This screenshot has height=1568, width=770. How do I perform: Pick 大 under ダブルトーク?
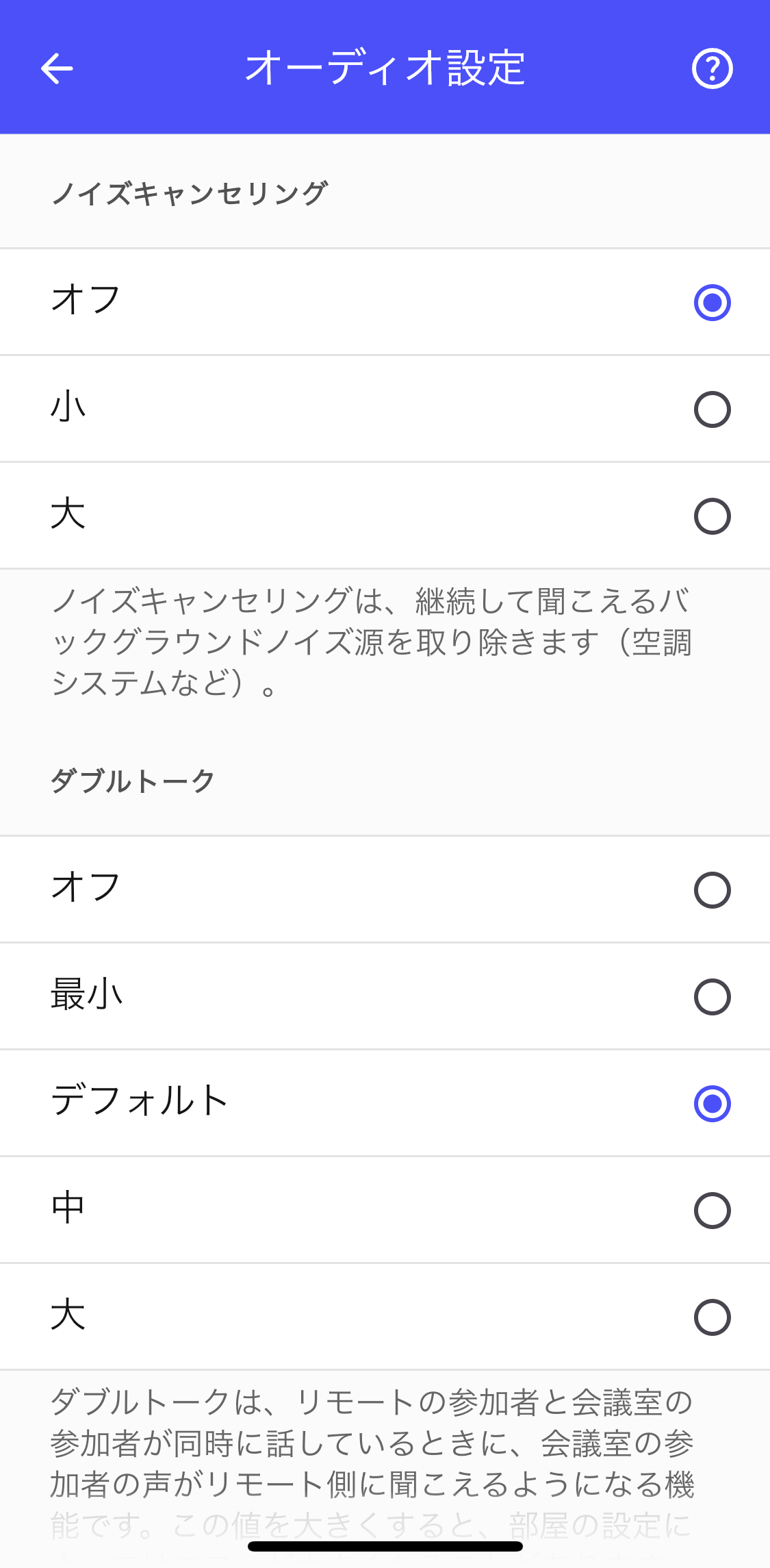712,1317
